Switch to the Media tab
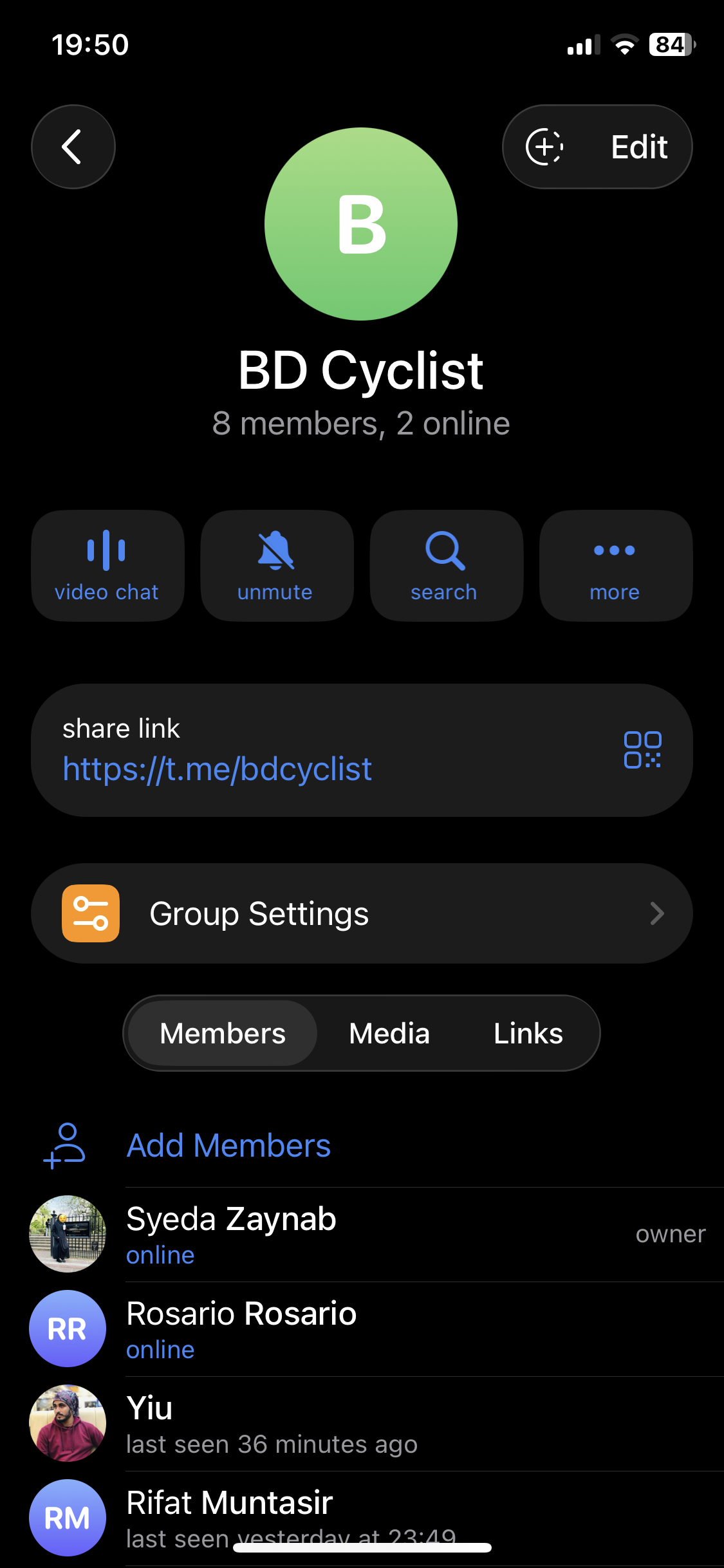Viewport: 724px width, 1568px height. [x=389, y=1032]
